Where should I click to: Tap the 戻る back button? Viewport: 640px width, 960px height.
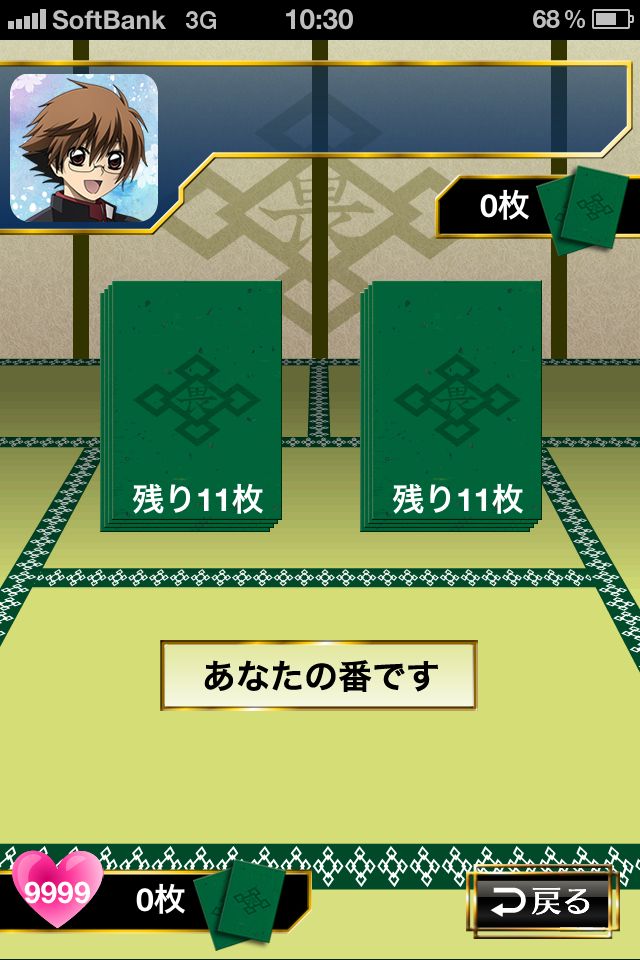tap(543, 902)
